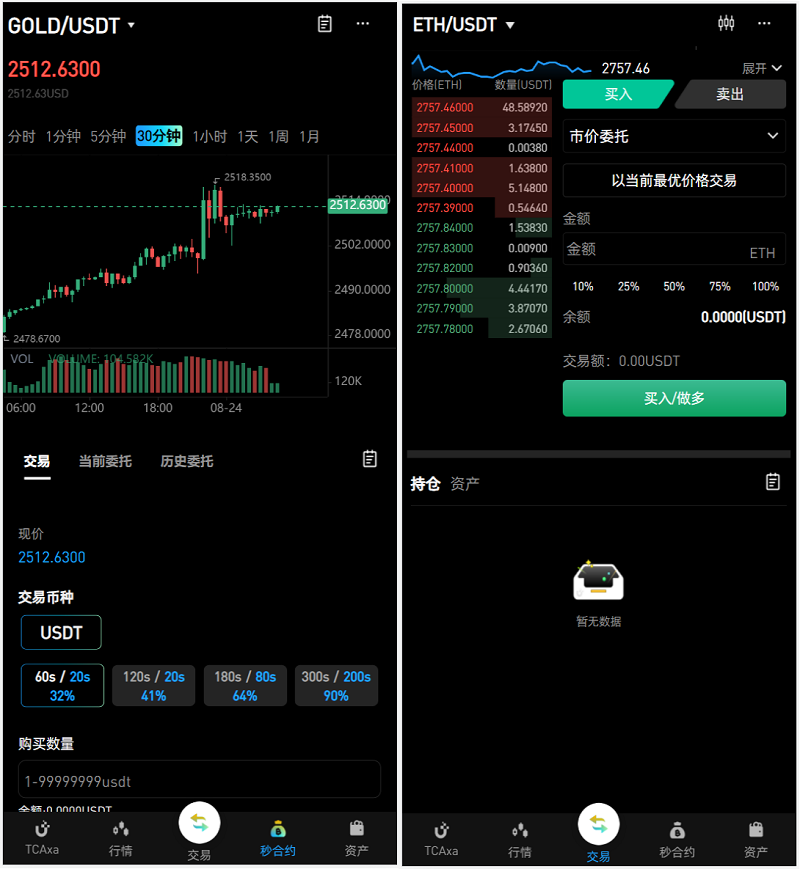Viewport: 800px width, 869px height.
Task: Click the 以当前最优价格交易 button
Action: (x=674, y=180)
